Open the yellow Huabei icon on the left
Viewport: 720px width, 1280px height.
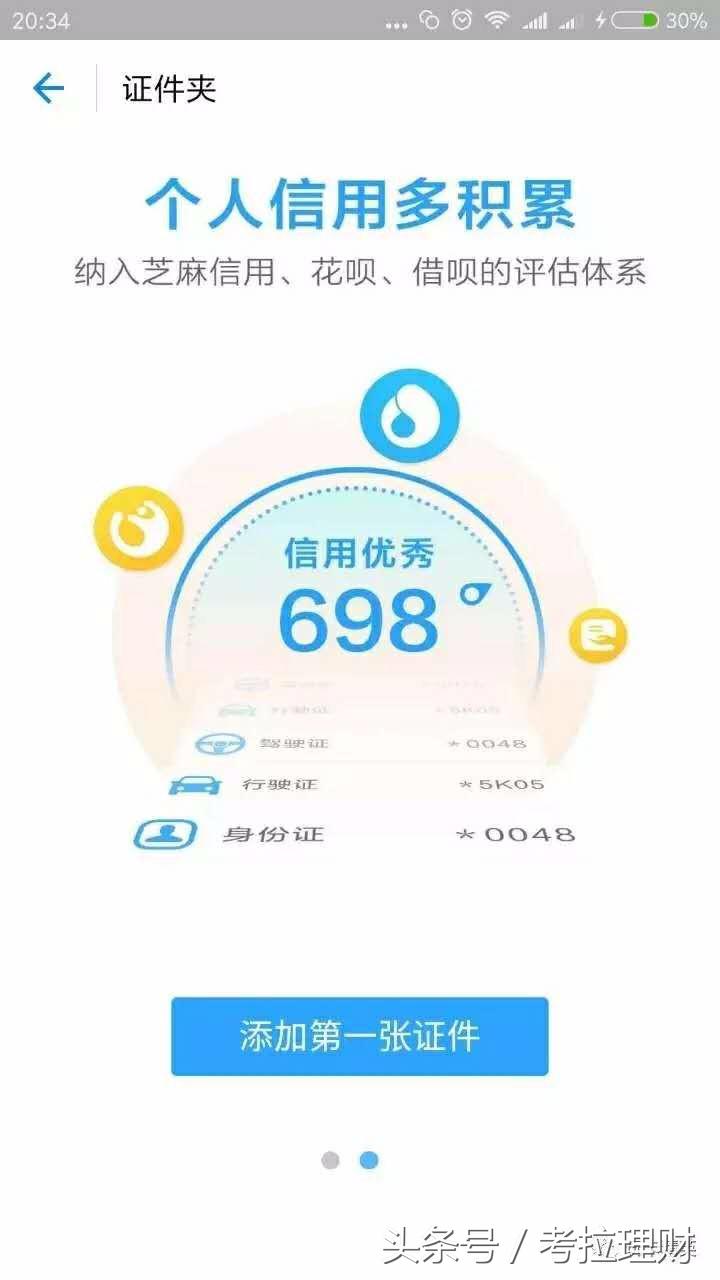pos(138,528)
